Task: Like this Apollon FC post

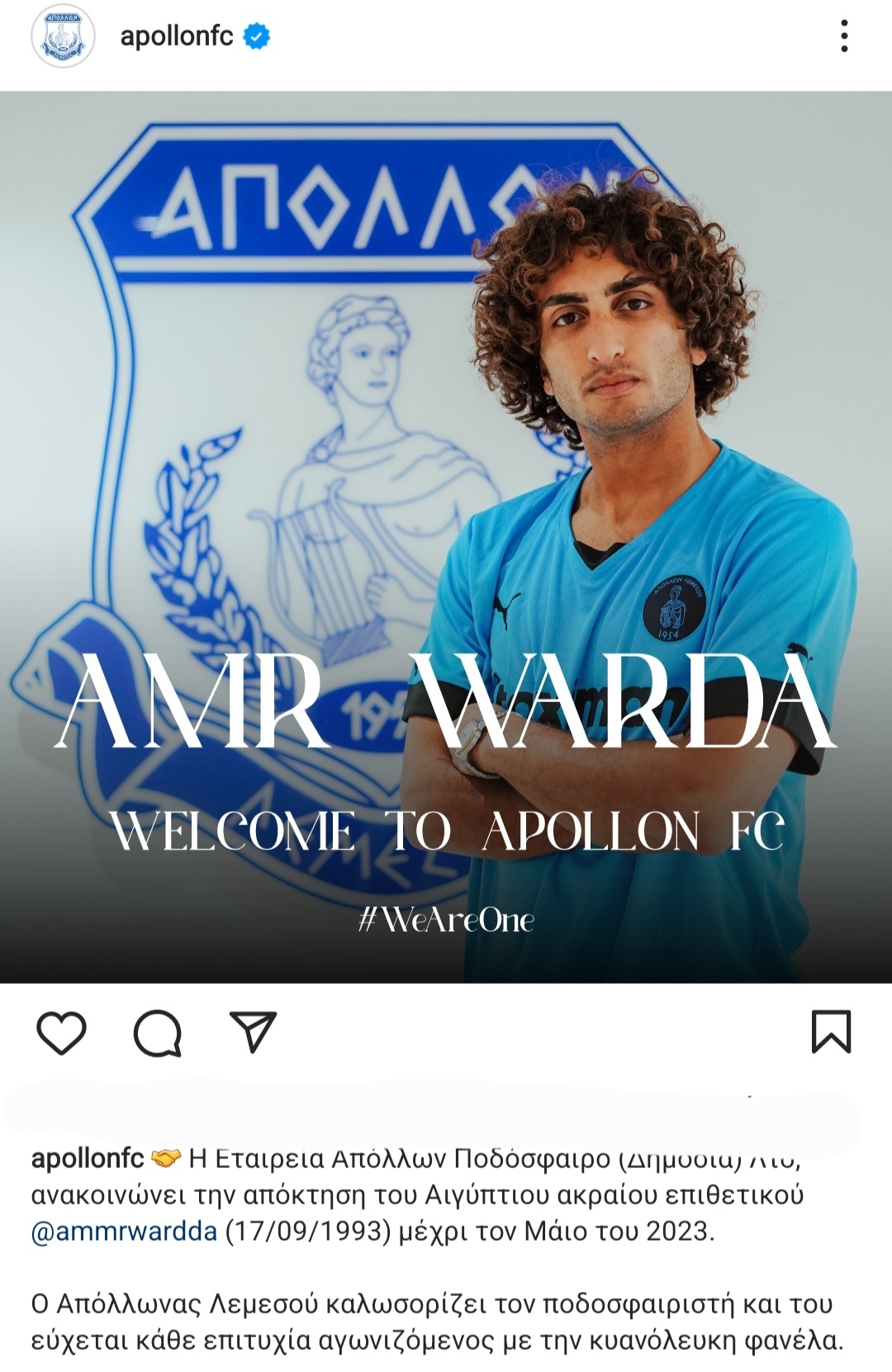Action: [x=62, y=1033]
